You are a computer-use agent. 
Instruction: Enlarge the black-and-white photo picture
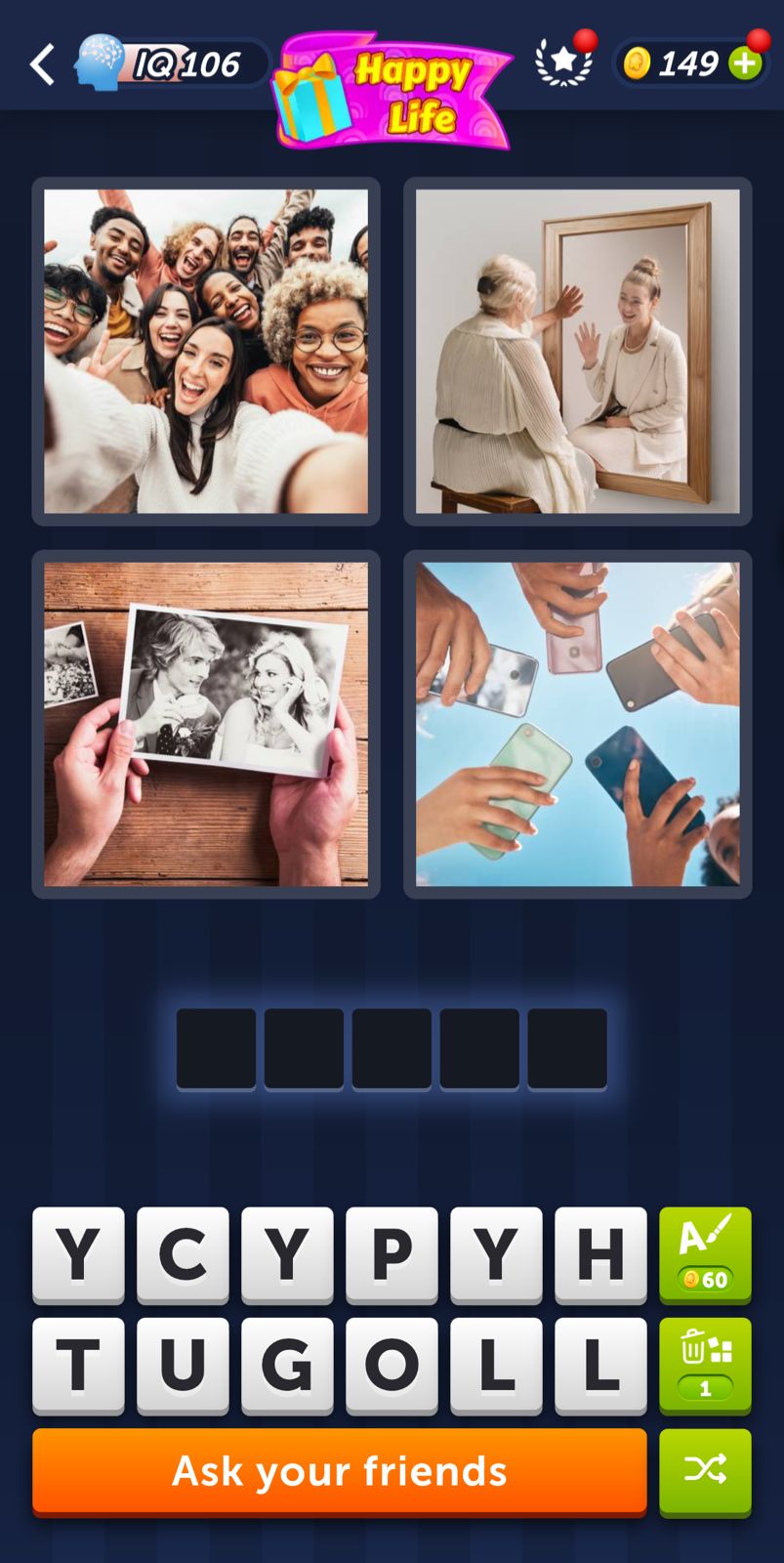click(x=206, y=723)
